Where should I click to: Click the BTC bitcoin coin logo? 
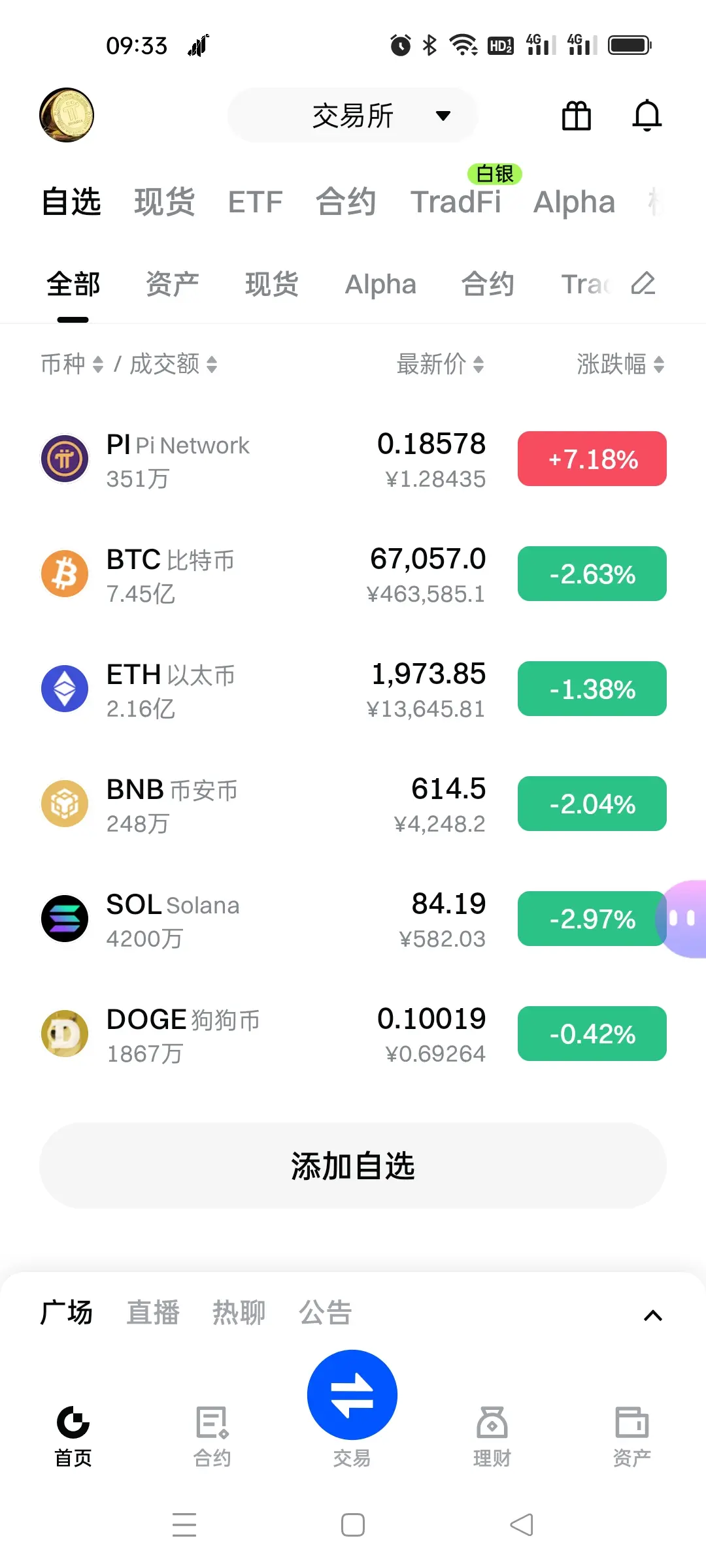coord(65,574)
